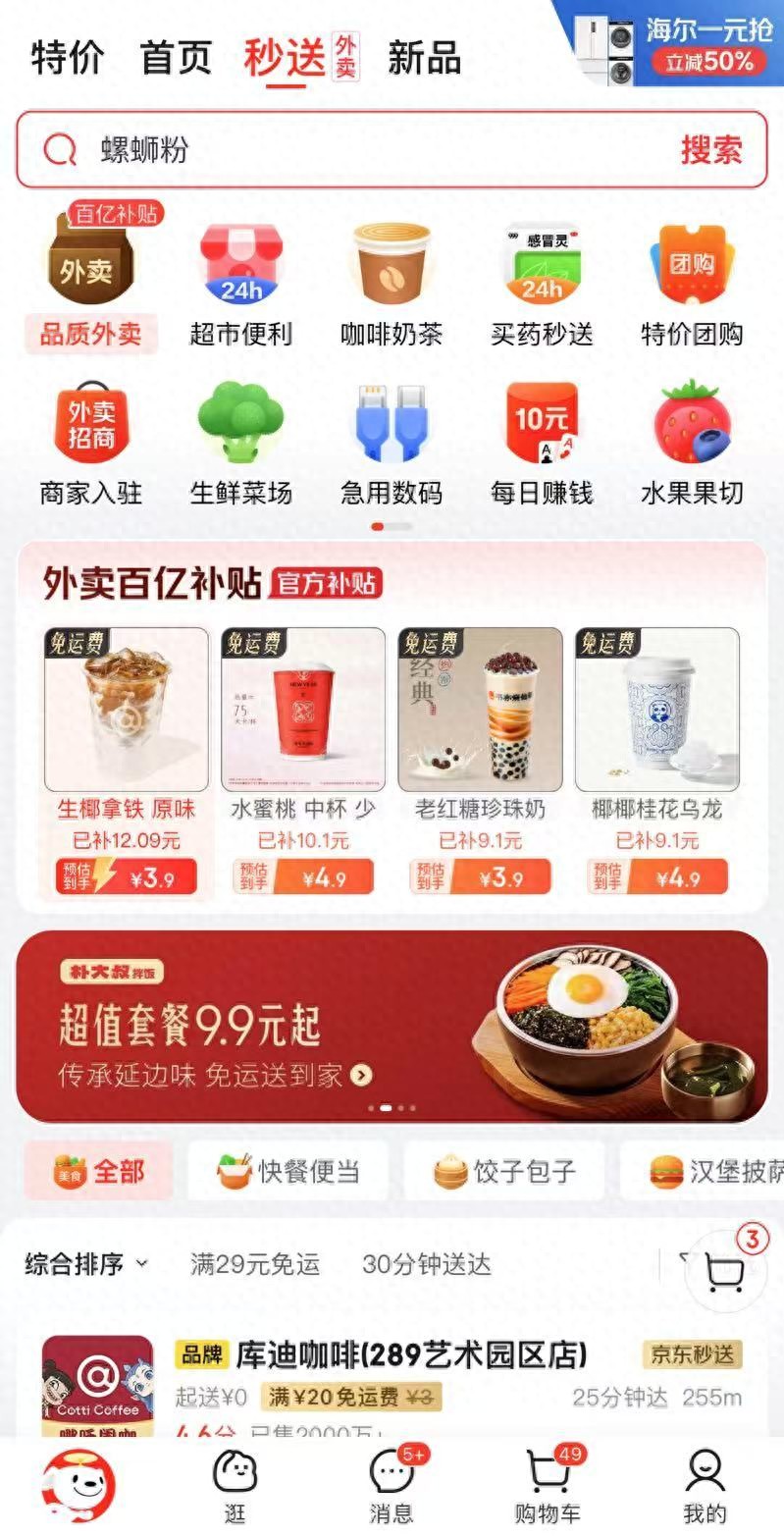The height and width of the screenshot is (1537, 784).
Task: Filter by 快餐便当 chip
Action: point(288,1171)
